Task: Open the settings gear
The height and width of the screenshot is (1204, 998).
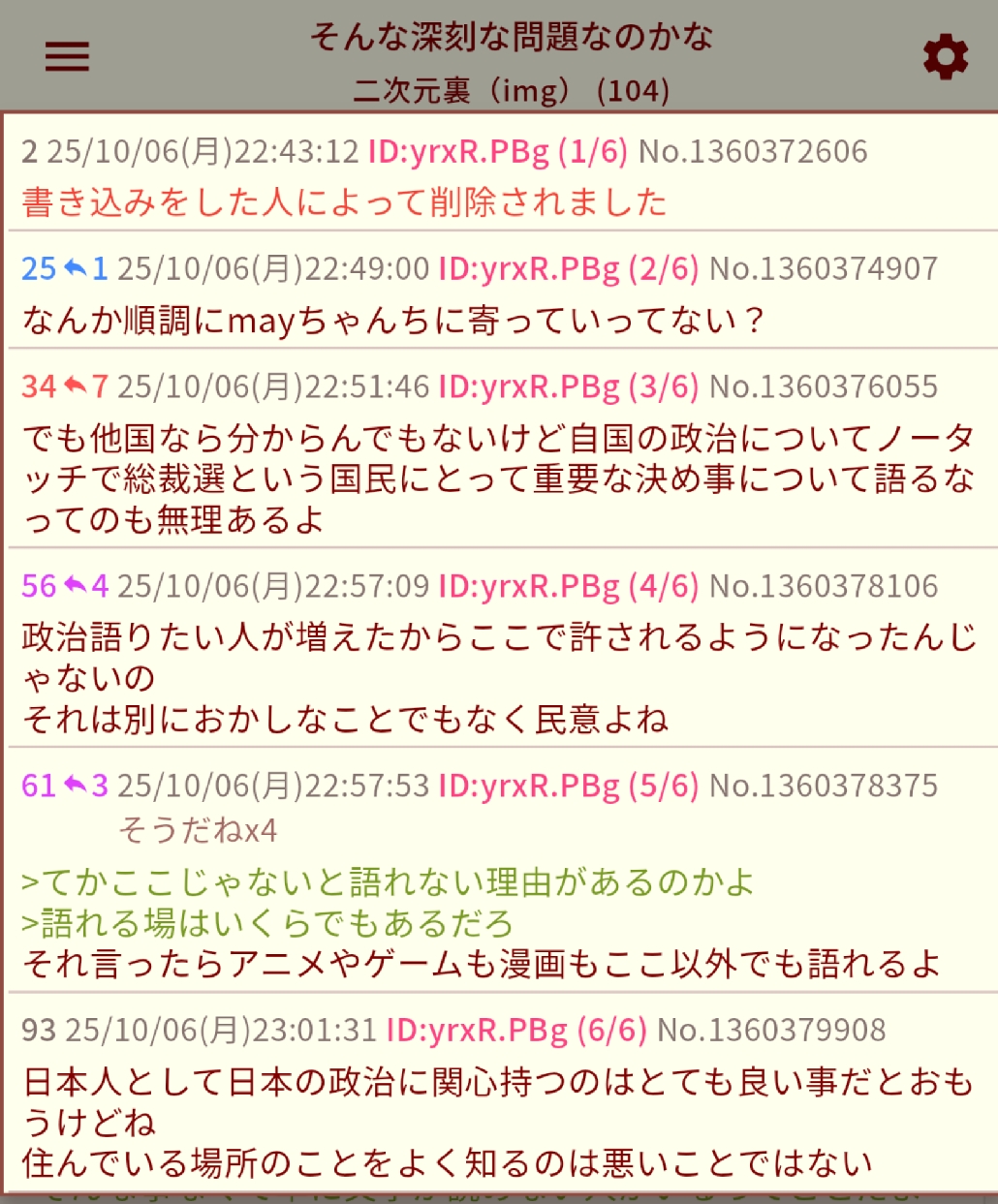Action: [945, 57]
